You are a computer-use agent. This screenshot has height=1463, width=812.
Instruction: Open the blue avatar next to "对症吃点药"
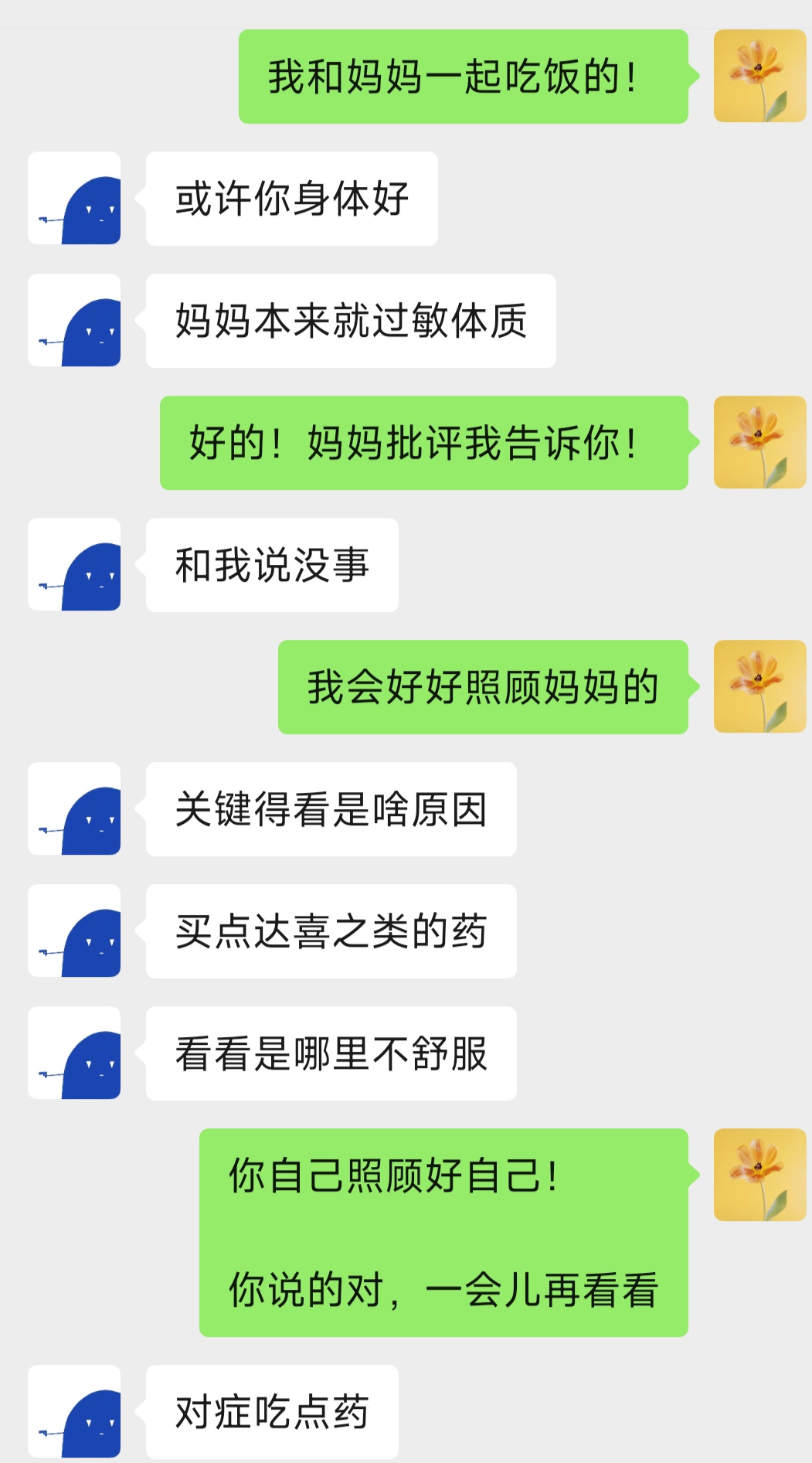point(74,1411)
